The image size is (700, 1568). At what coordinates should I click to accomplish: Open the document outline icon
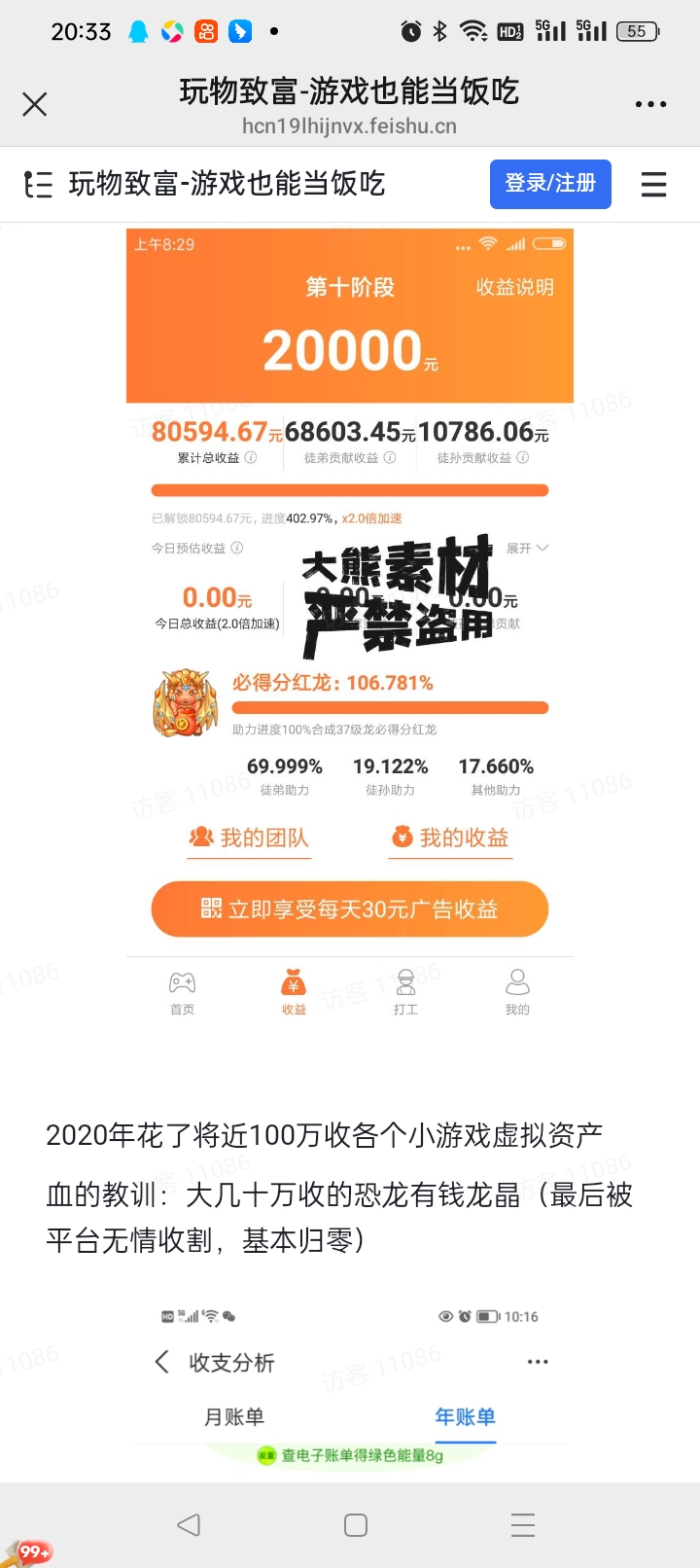coord(38,184)
